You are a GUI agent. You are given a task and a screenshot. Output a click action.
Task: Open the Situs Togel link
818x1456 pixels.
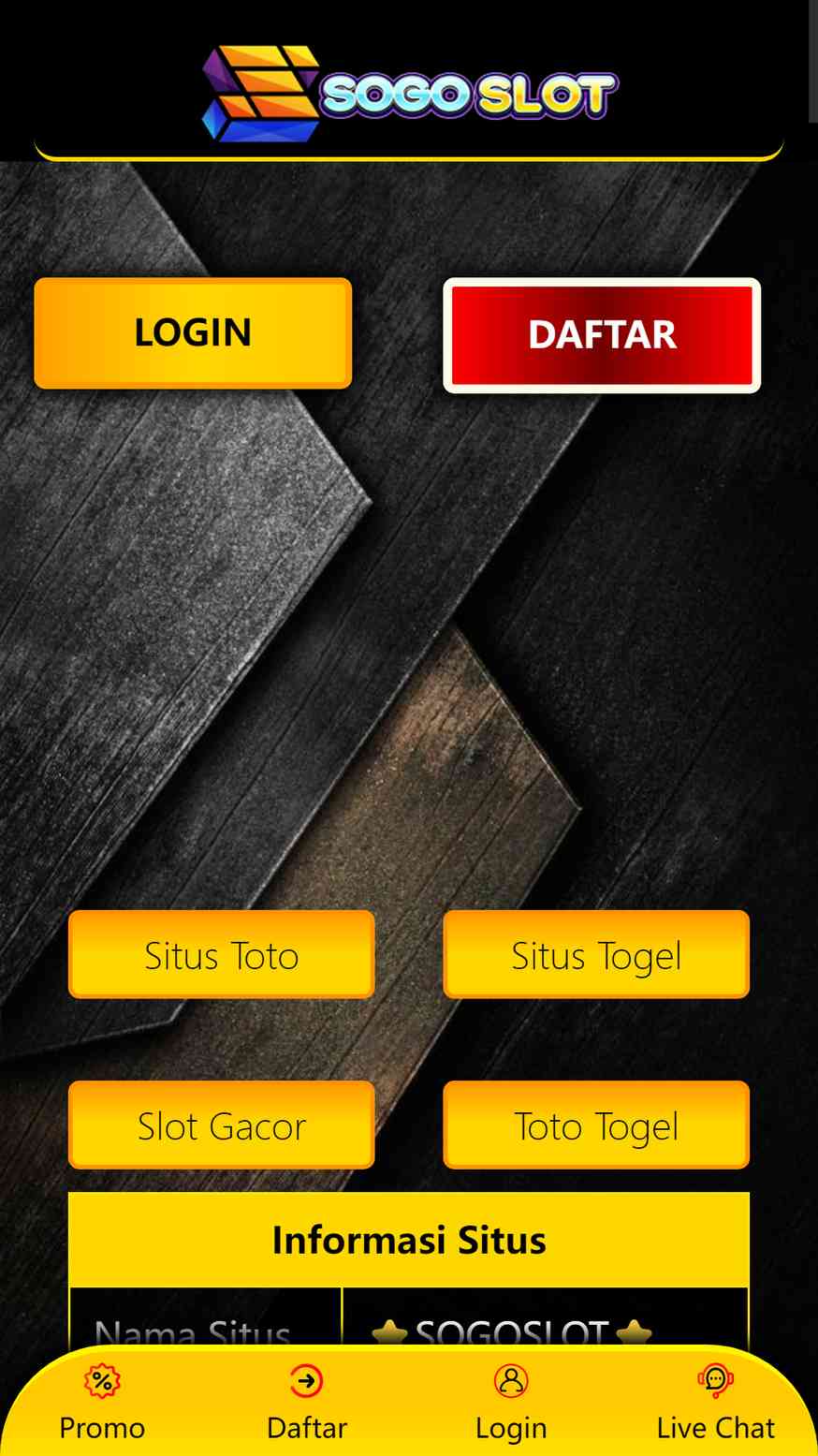point(596,955)
